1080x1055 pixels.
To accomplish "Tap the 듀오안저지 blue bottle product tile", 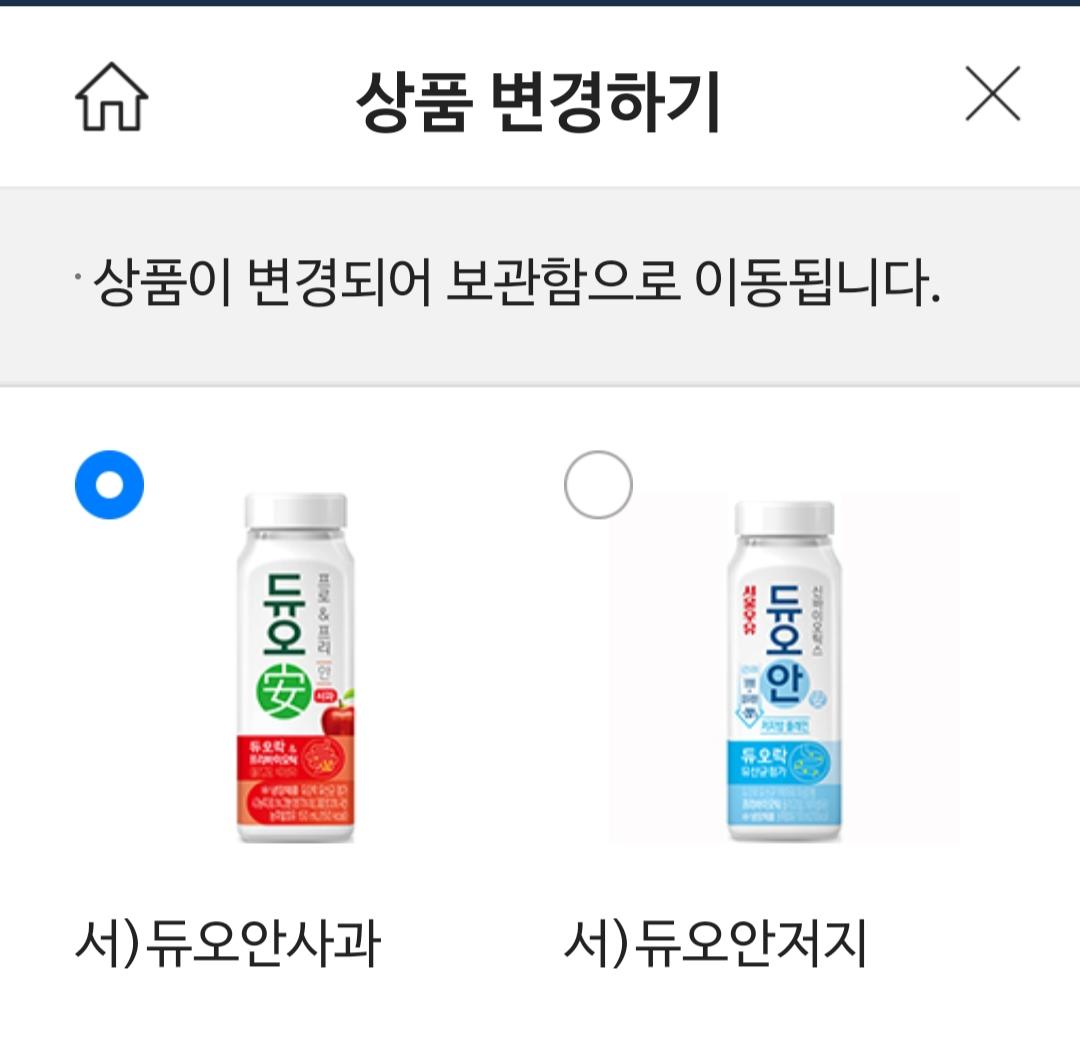I will (785, 670).
